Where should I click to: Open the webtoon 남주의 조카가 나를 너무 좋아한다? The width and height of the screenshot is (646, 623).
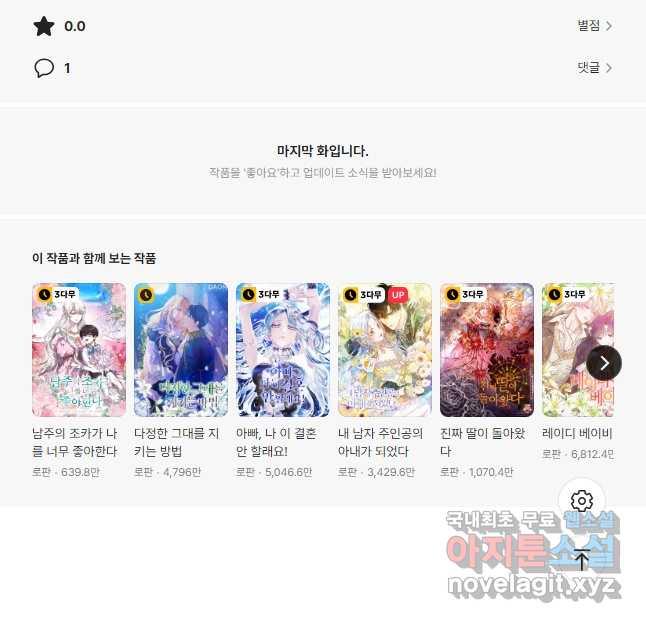click(79, 350)
